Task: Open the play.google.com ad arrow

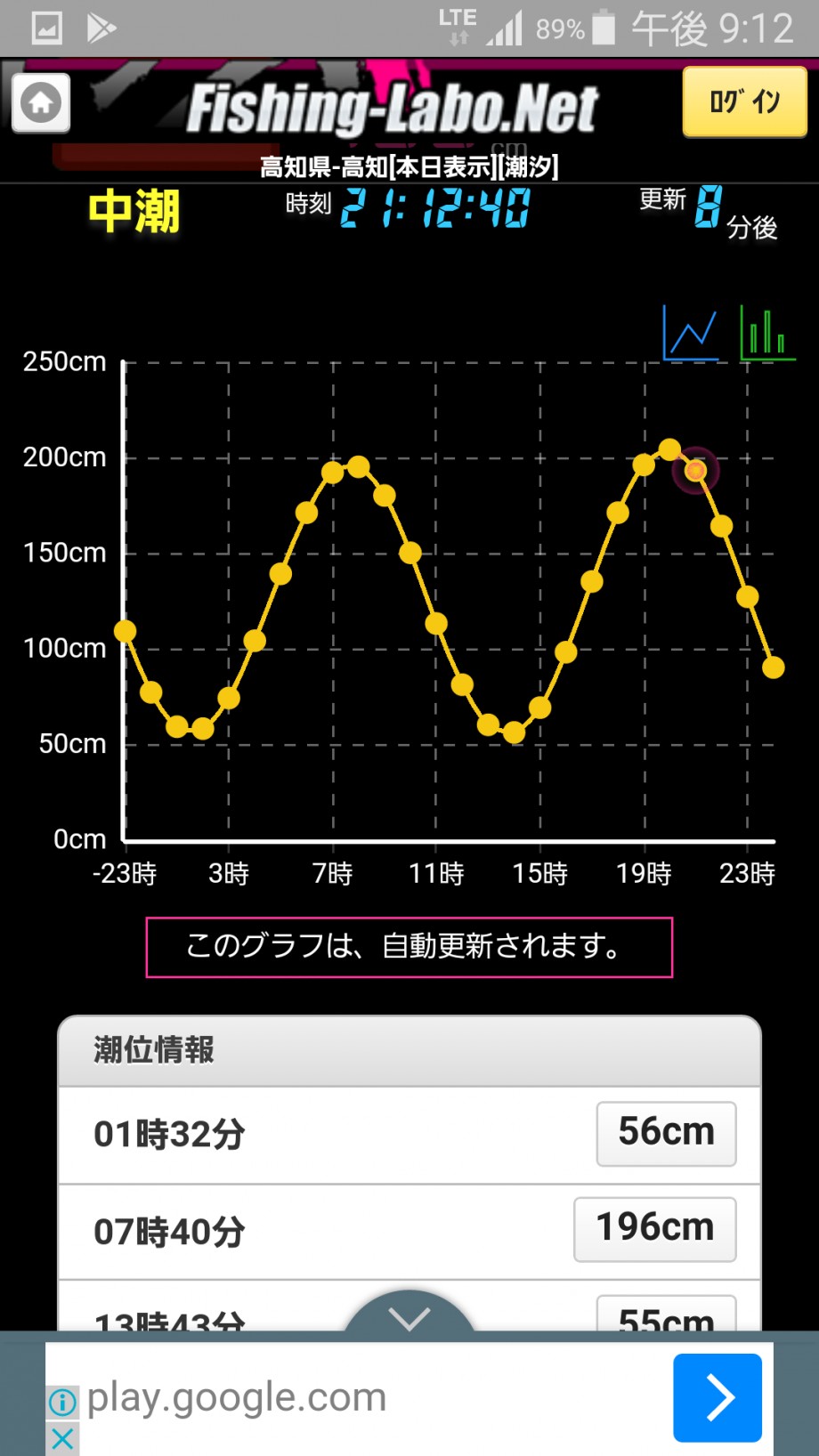Action: 718,1397
